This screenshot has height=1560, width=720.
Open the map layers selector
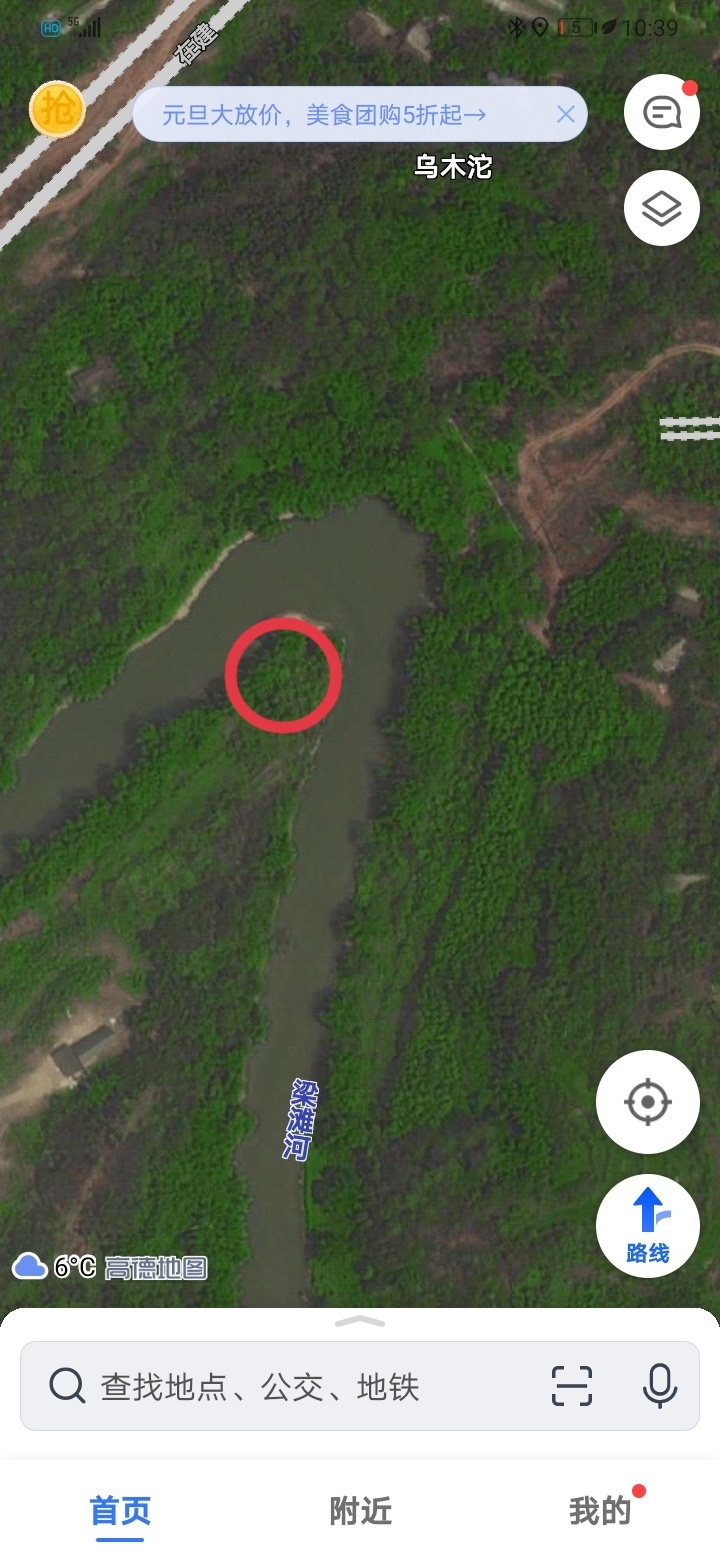tap(661, 208)
